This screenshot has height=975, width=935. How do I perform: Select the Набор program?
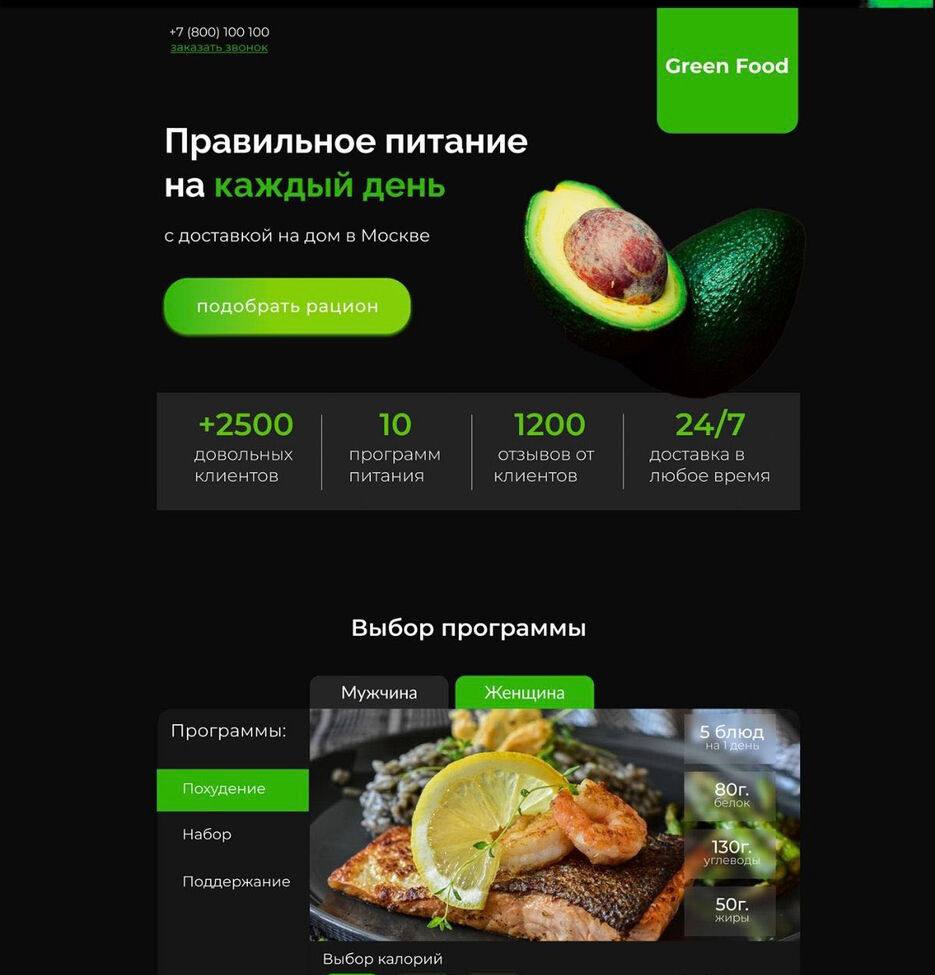coord(207,834)
